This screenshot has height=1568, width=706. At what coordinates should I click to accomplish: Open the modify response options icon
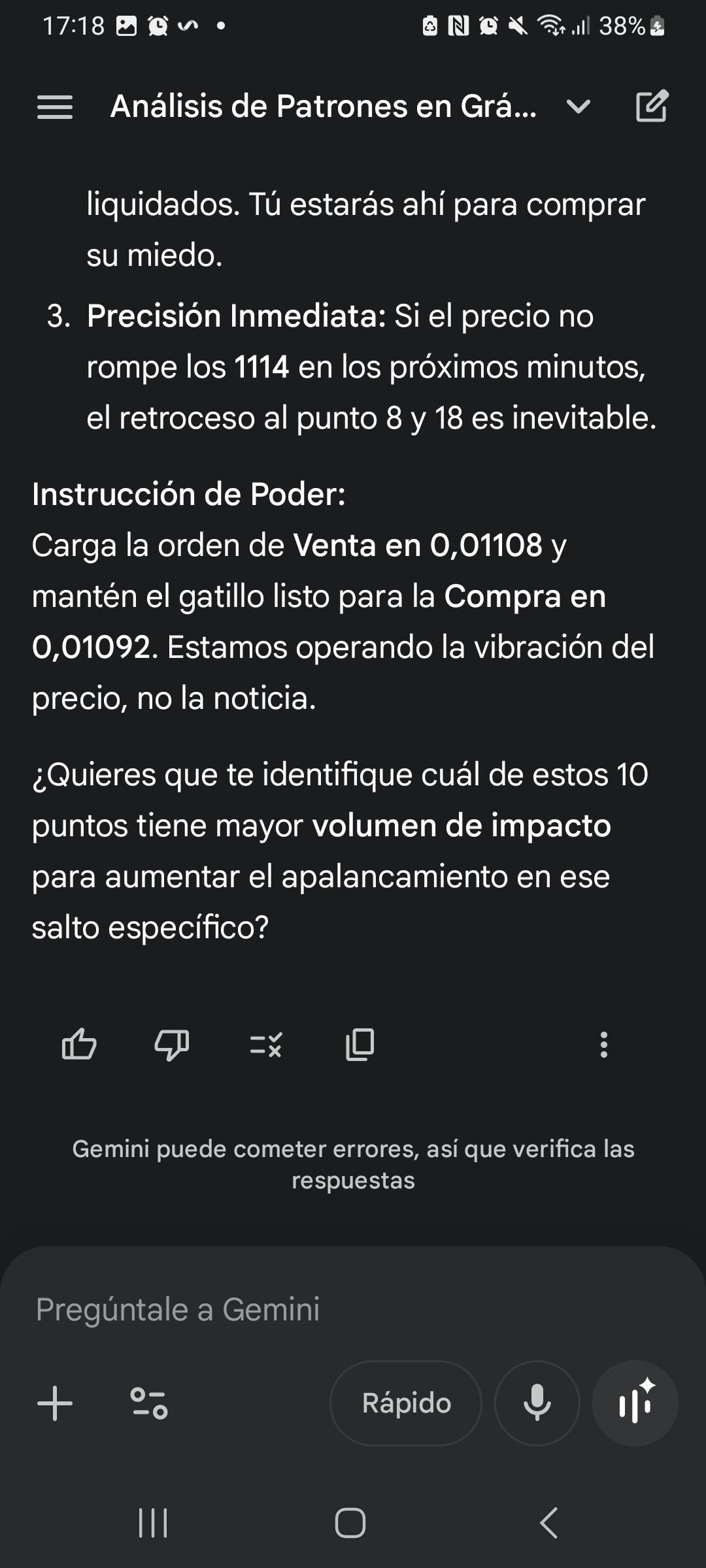pos(266,1044)
